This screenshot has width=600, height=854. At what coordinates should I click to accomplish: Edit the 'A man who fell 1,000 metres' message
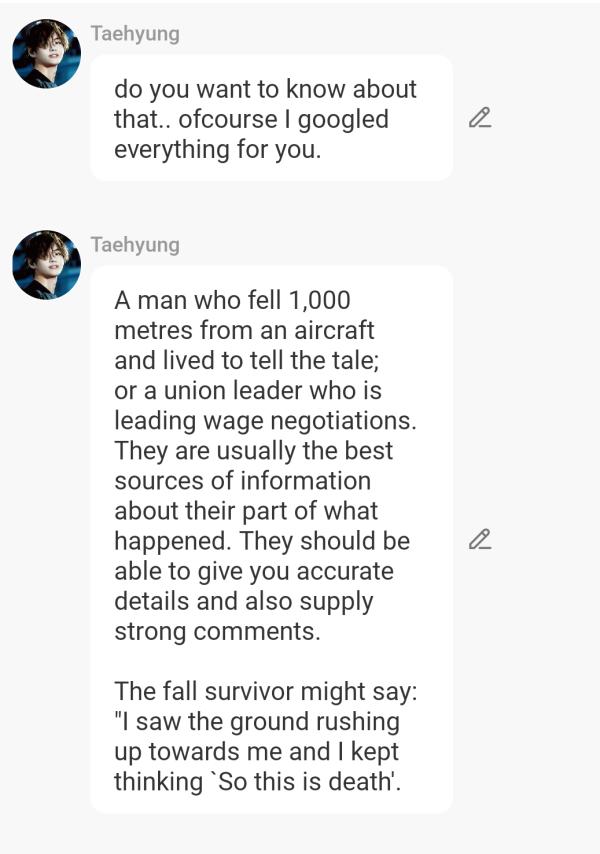pyautogui.click(x=480, y=540)
